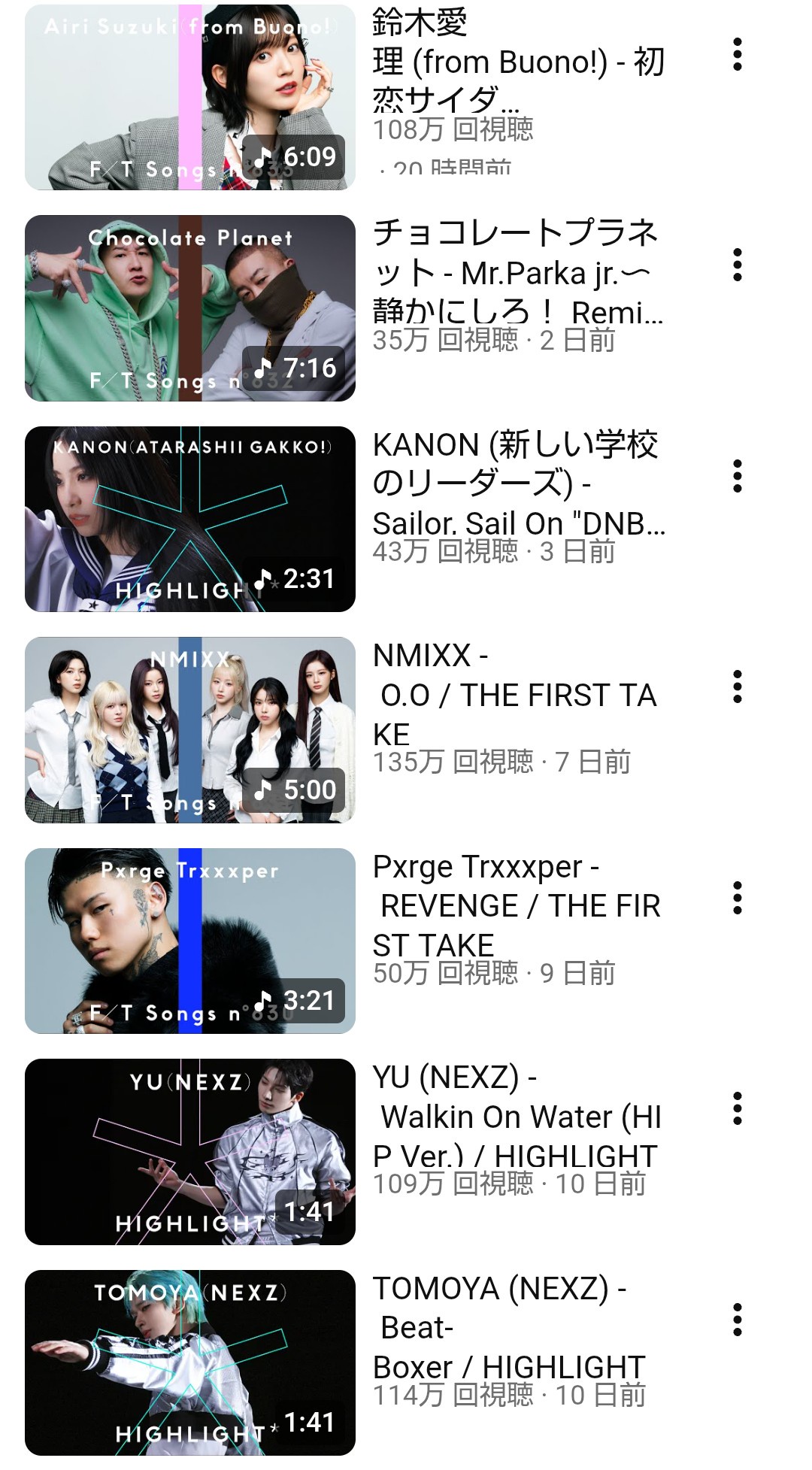
Task: Tap the three-dot menu beside NMIXX video
Action: pos(737,687)
